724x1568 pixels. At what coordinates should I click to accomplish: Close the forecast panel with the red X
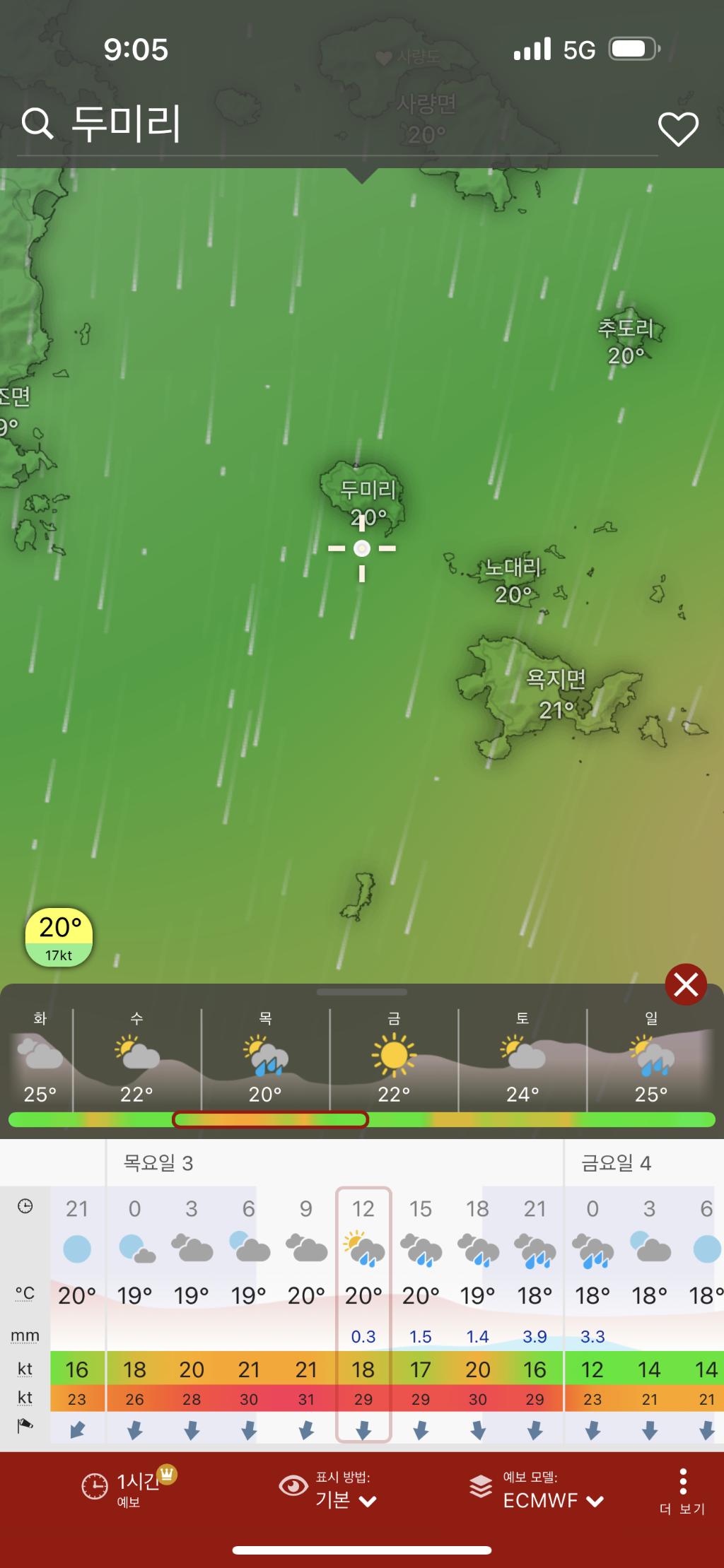click(x=685, y=984)
